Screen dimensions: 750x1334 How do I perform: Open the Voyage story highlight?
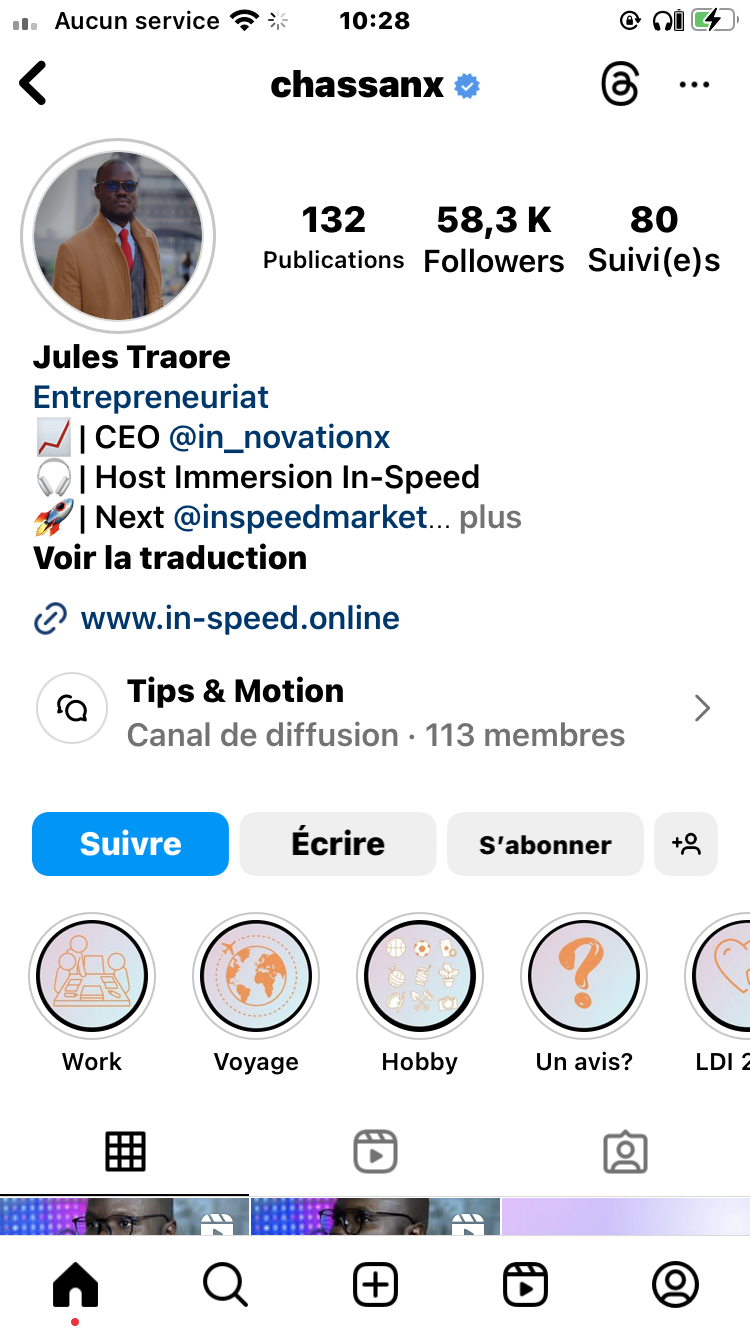(256, 976)
